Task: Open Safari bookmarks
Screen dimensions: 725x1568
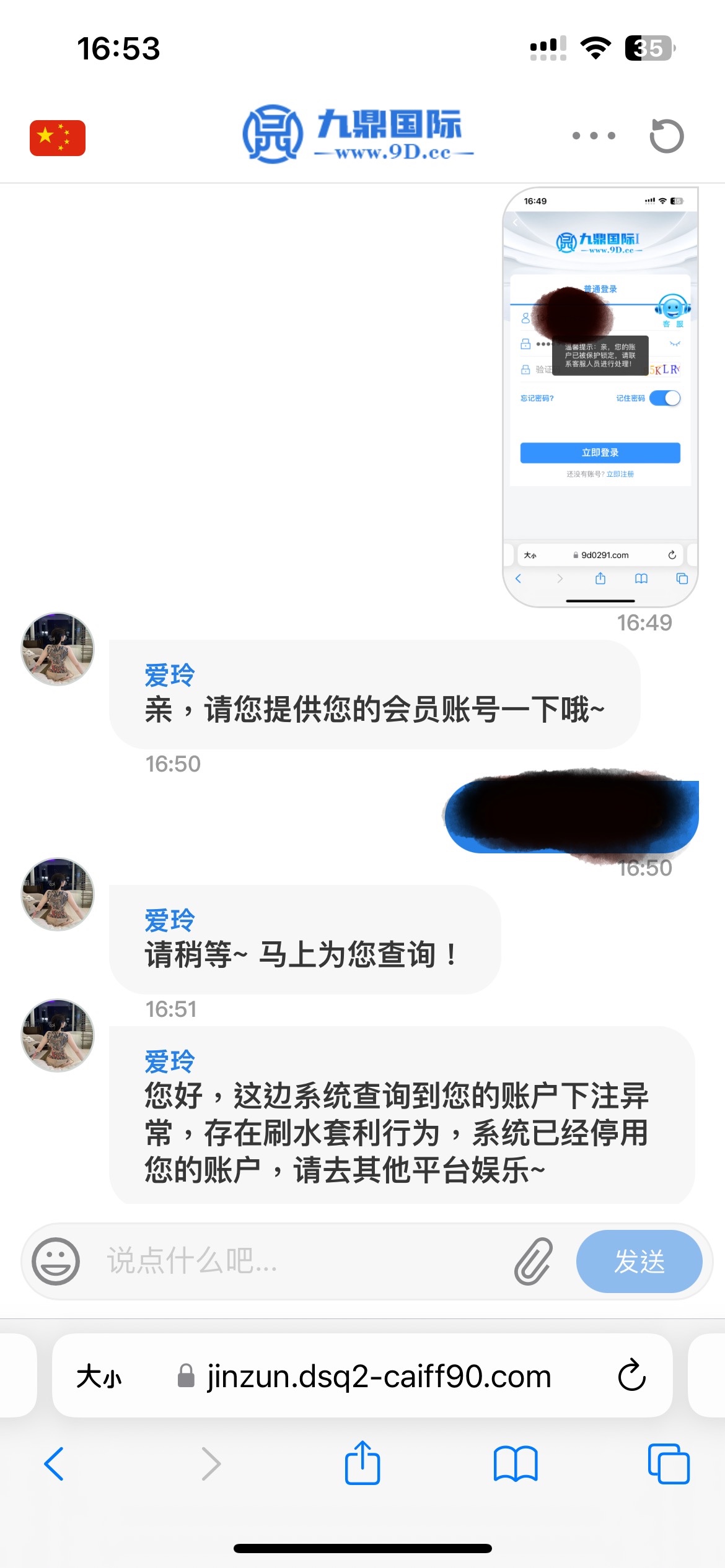Action: 516,1464
